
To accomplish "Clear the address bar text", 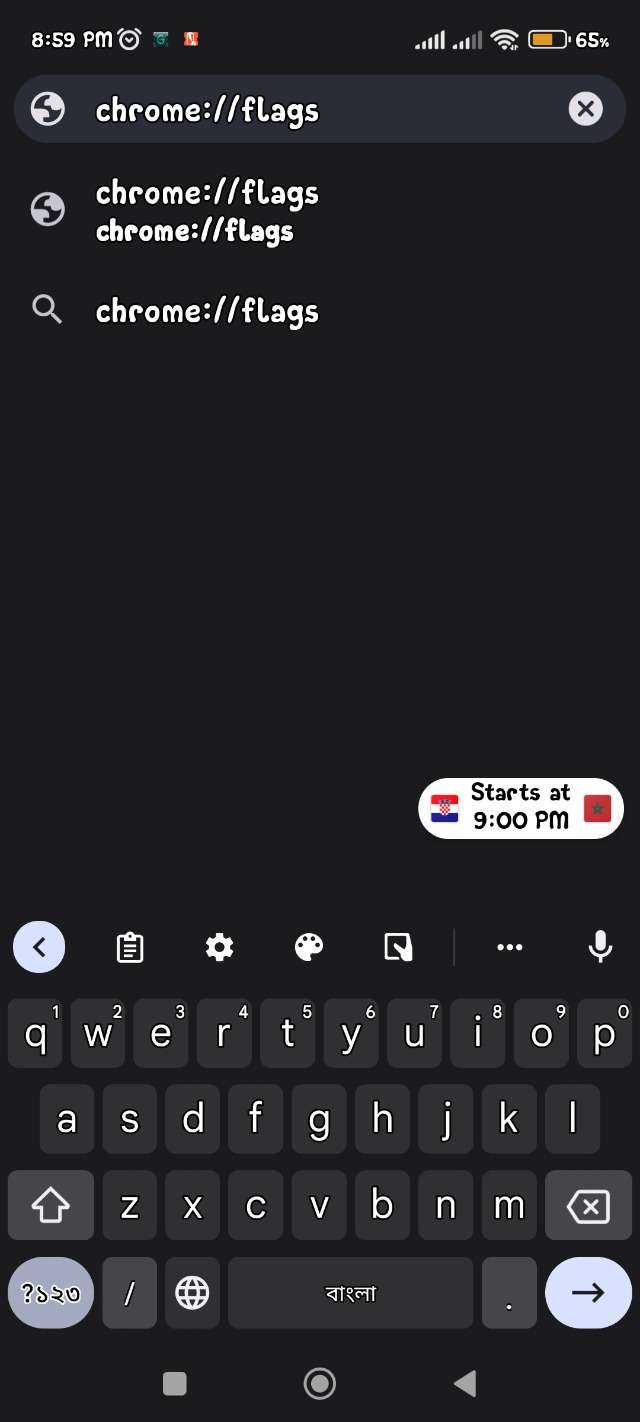I will [x=586, y=109].
